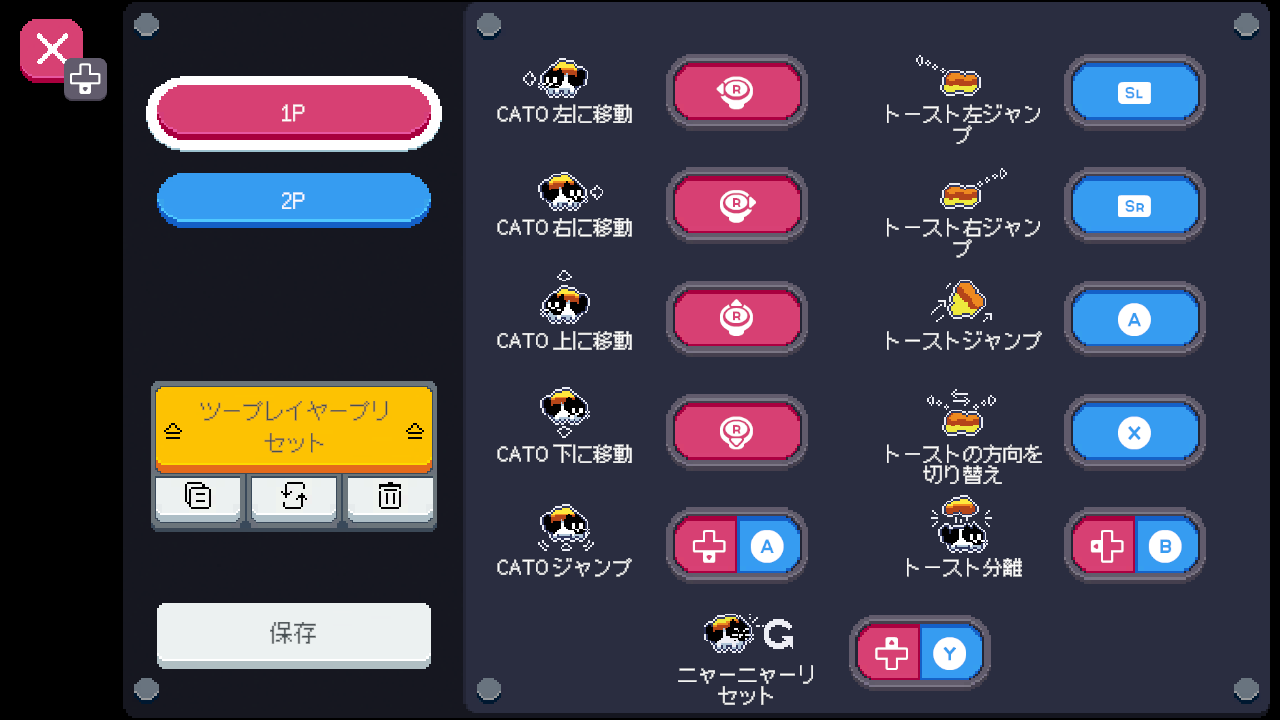Rebind the トーストジャンプ A button
Viewport: 1280px width, 720px height.
pos(1134,318)
